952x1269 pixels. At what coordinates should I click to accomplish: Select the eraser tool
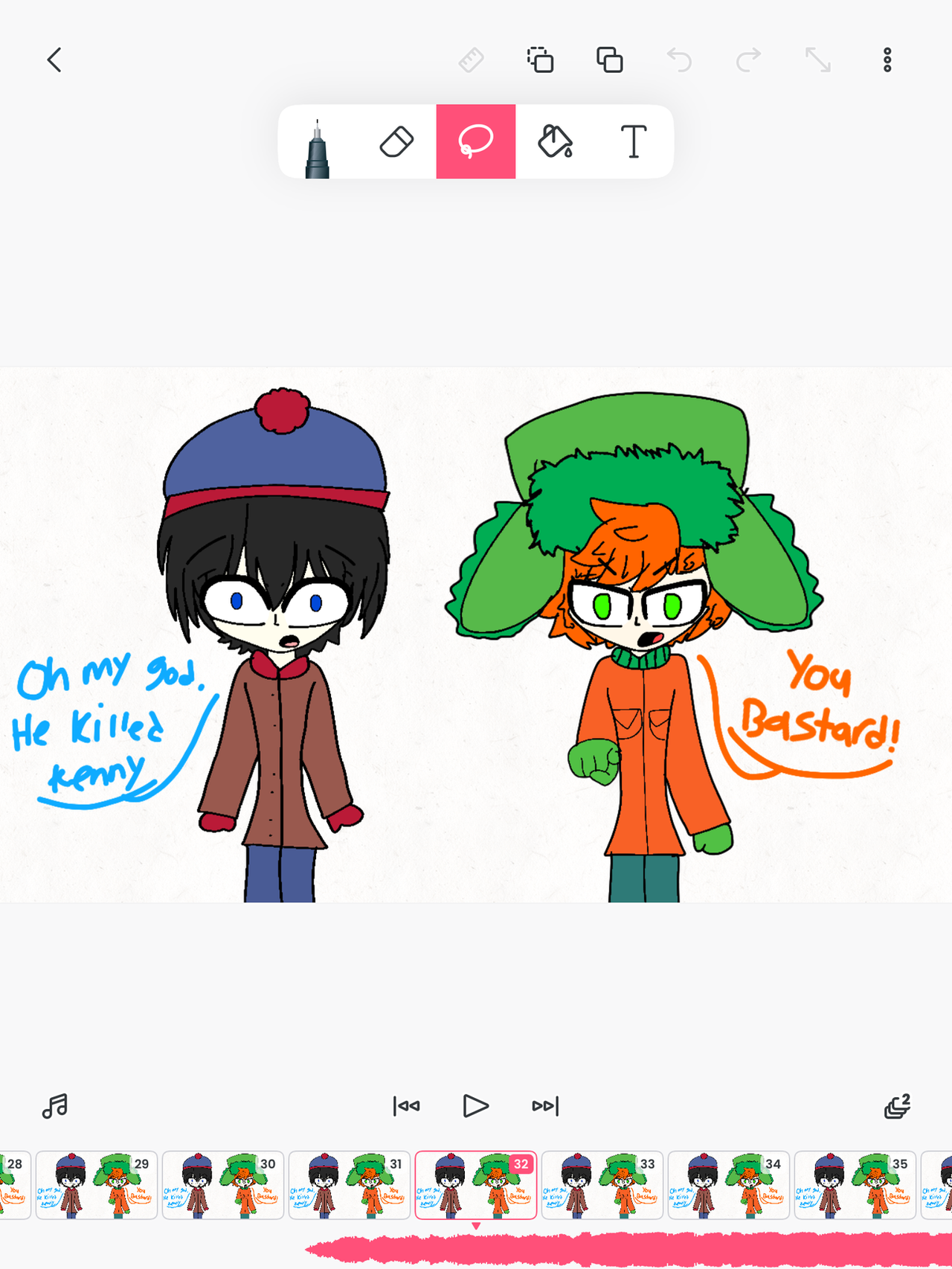[x=396, y=142]
